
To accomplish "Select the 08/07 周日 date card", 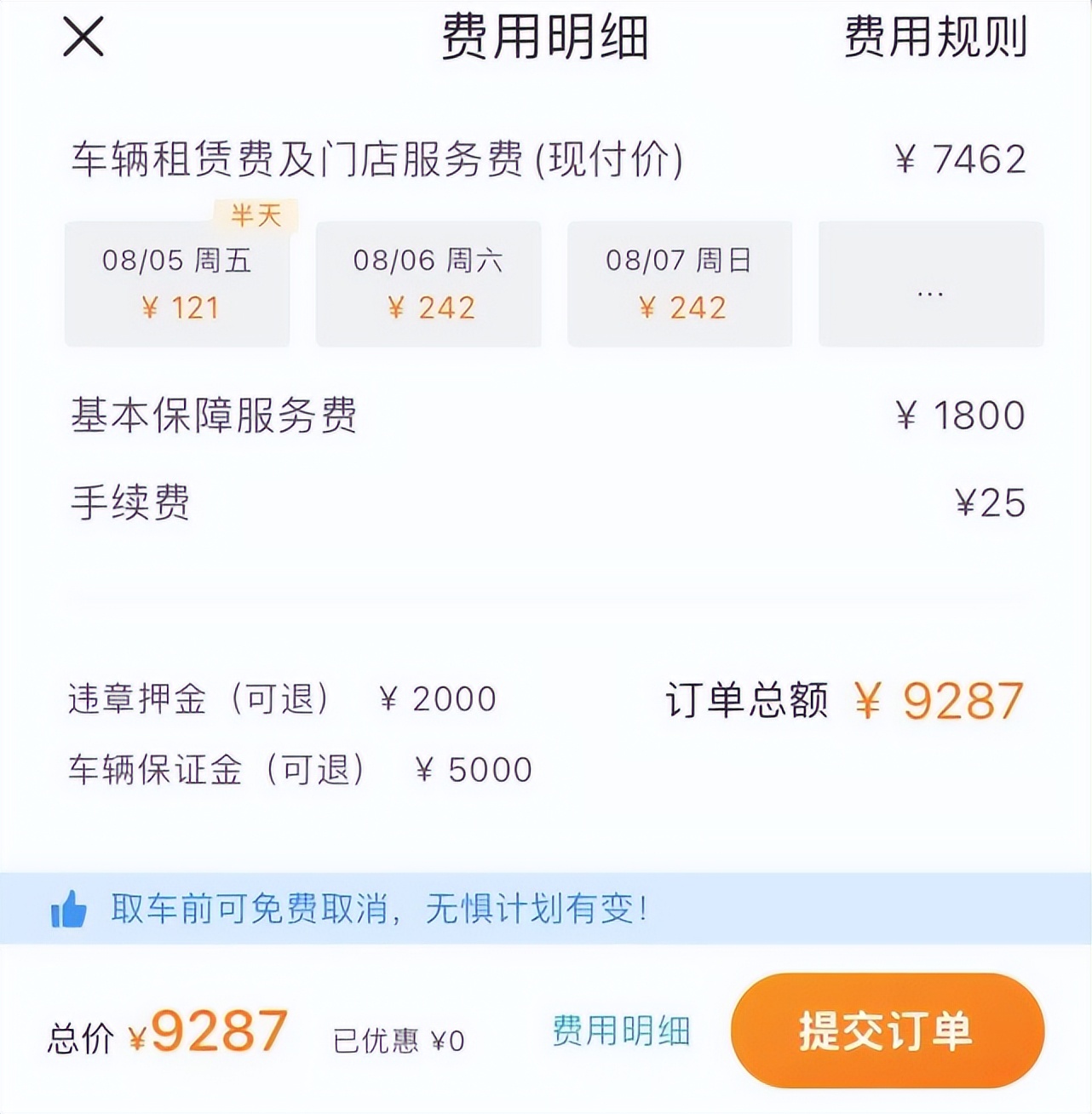I will (x=679, y=284).
